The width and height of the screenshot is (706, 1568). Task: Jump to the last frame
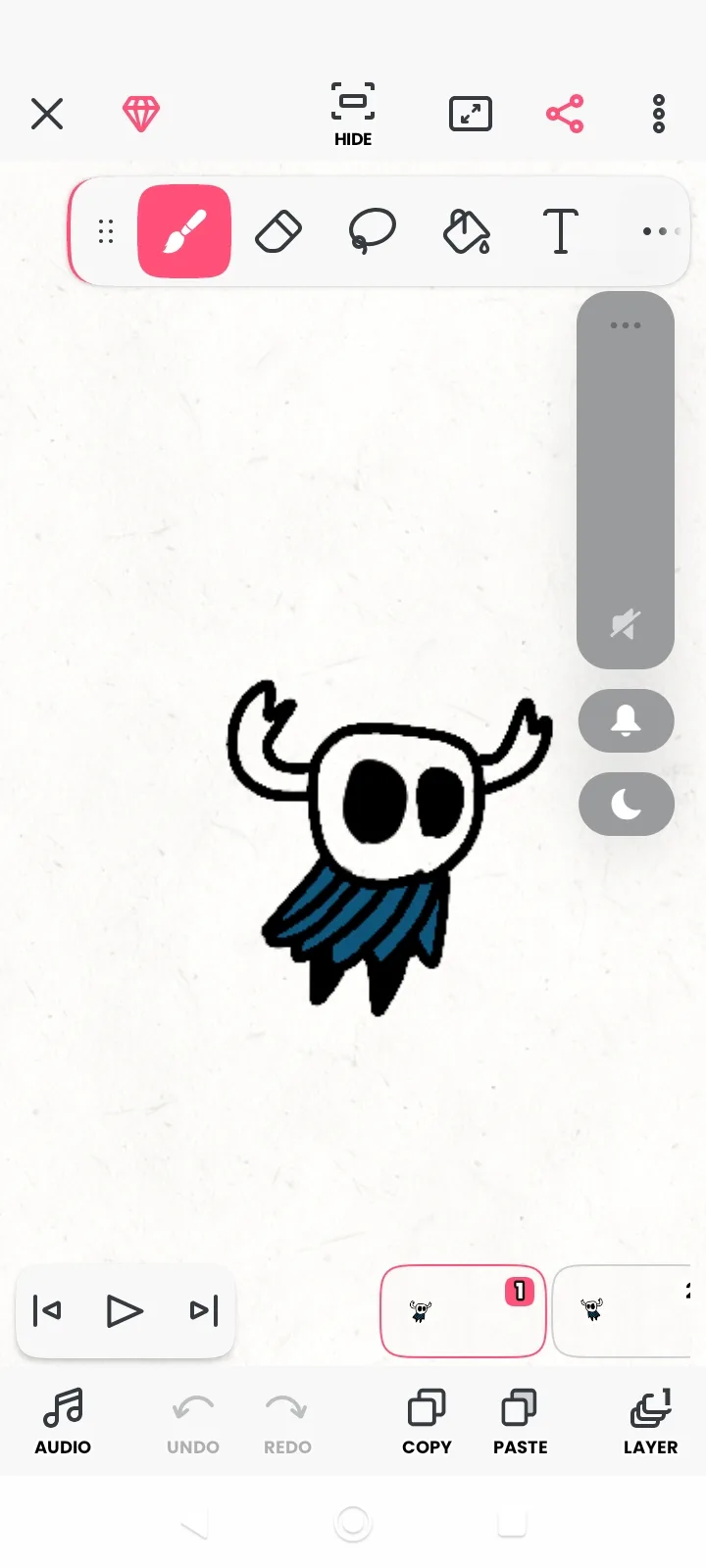point(203,1310)
